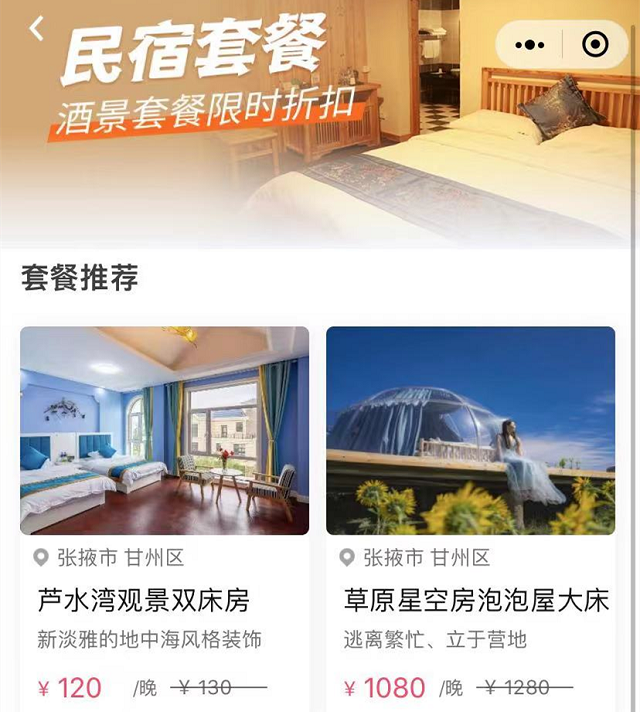
Task: Open the mini program three-dot menu
Action: (x=529, y=45)
